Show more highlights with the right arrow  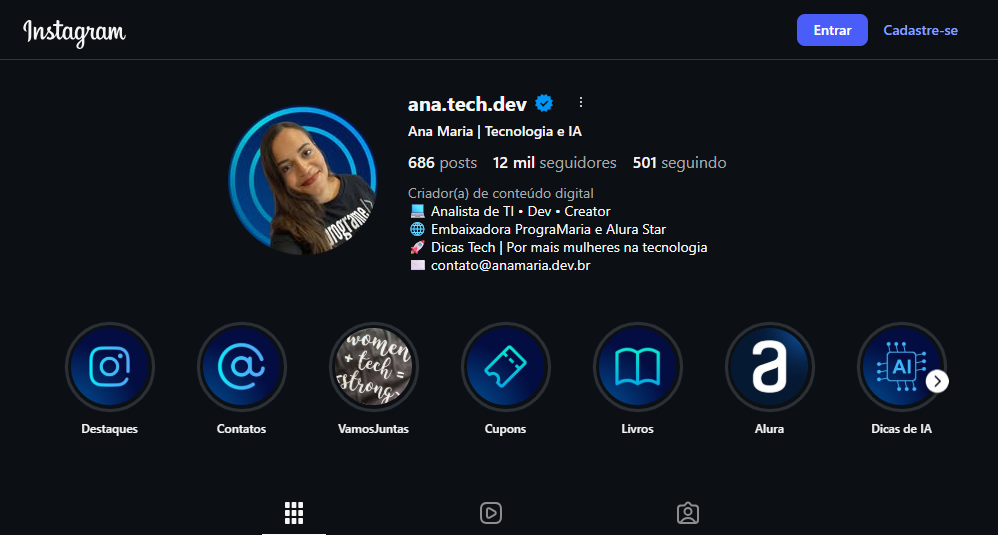click(938, 381)
